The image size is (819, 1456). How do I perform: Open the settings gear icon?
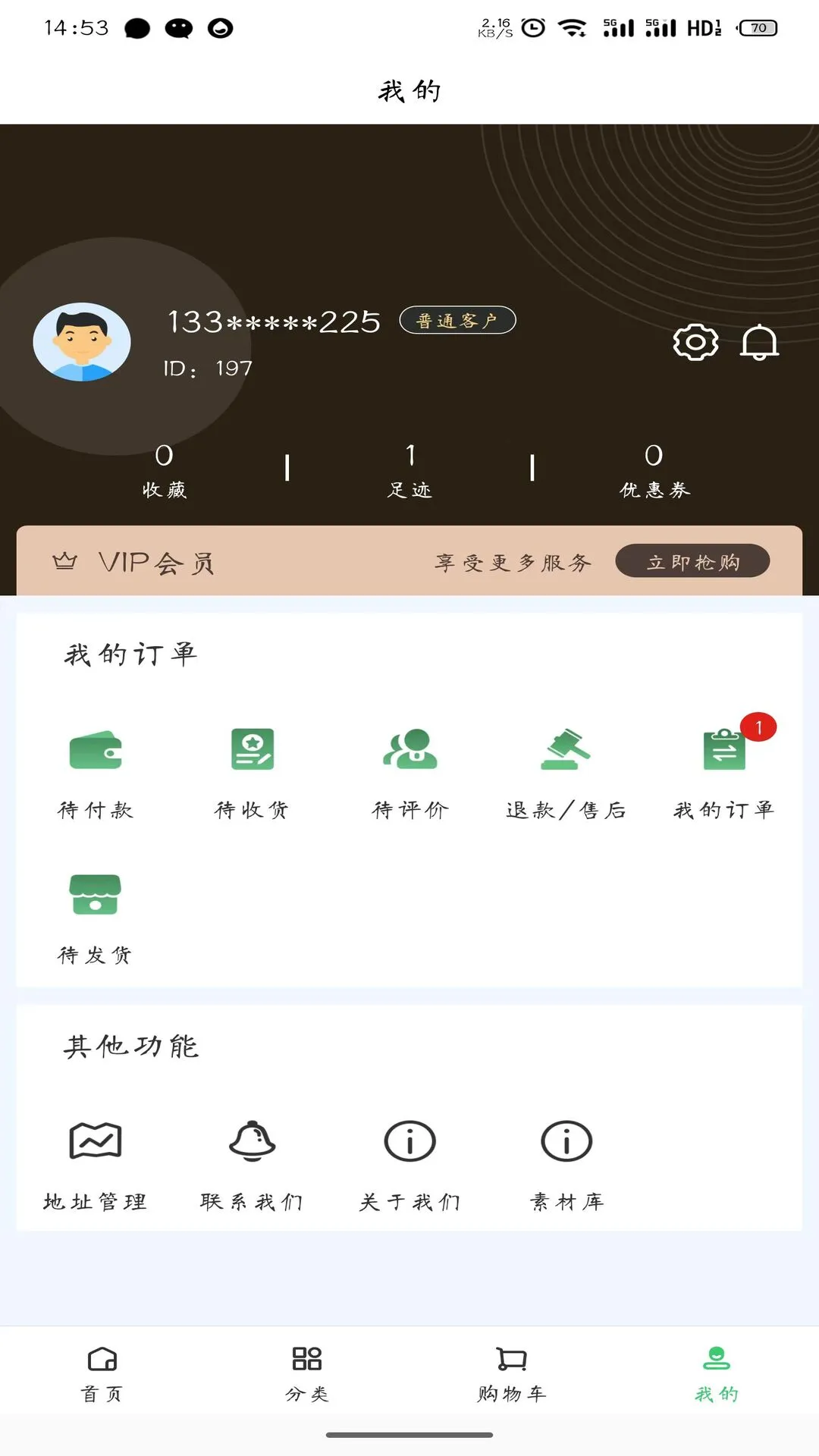(x=695, y=343)
